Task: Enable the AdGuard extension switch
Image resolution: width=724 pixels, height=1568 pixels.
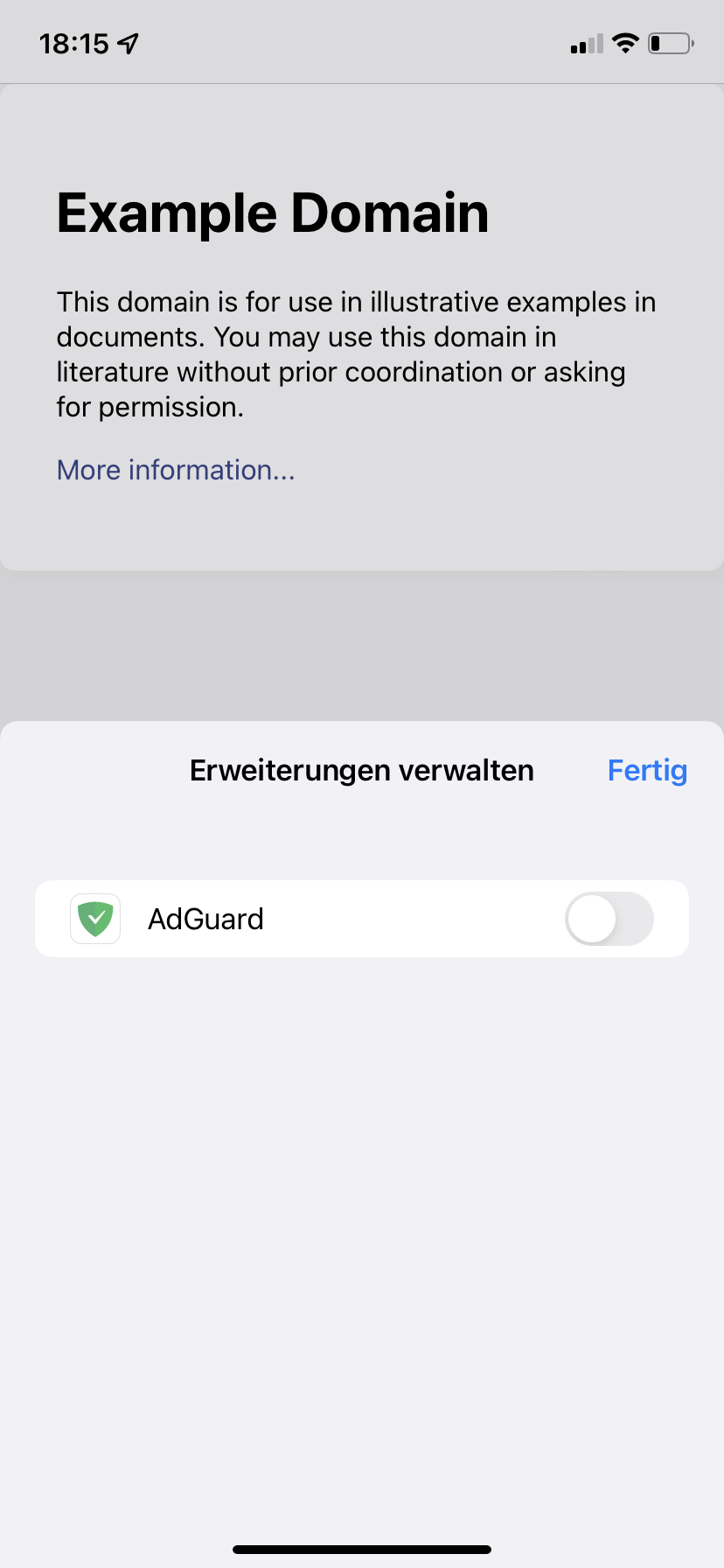Action: 609,919
